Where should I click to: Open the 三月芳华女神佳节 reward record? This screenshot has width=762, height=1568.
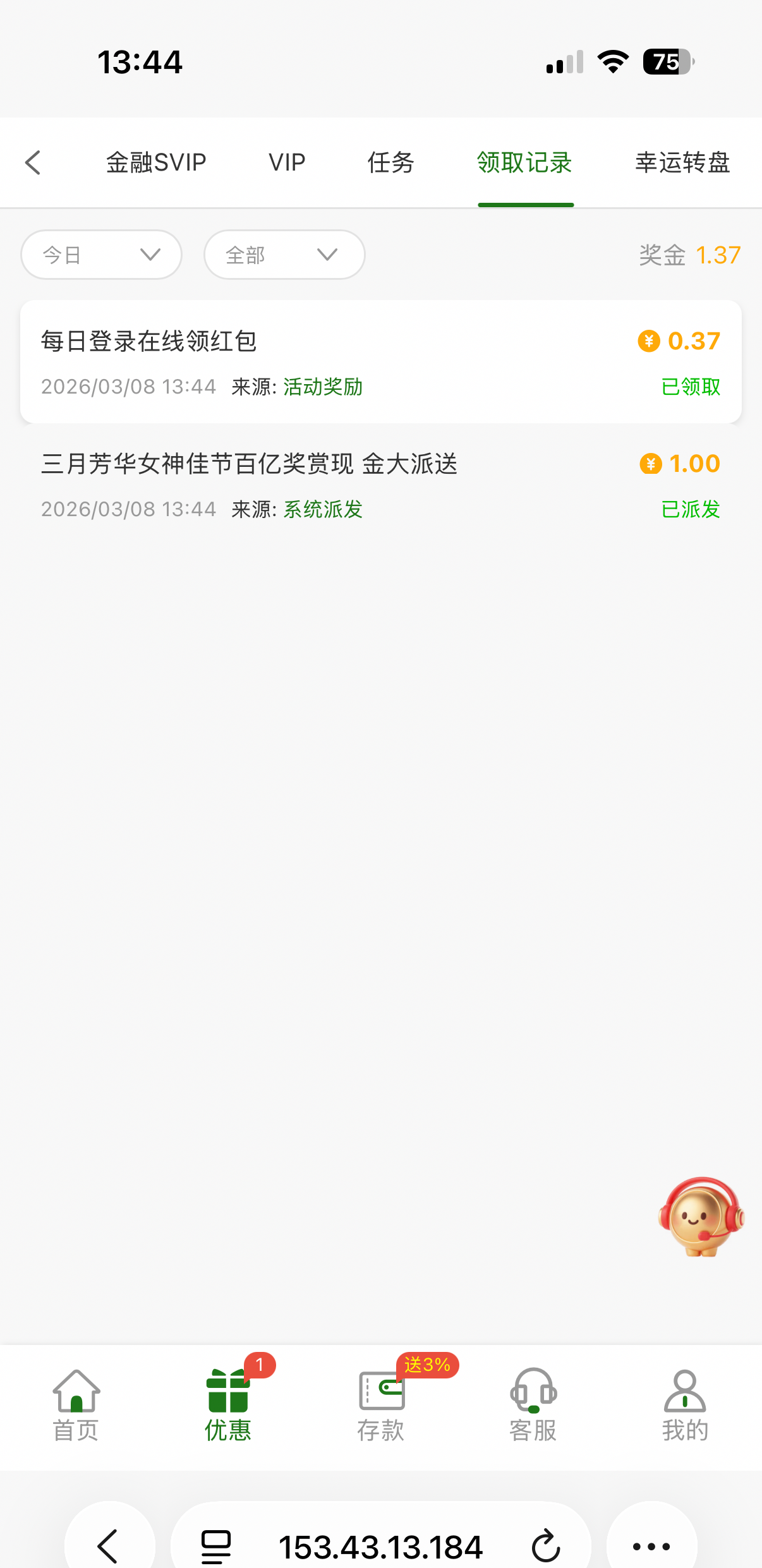click(x=380, y=485)
